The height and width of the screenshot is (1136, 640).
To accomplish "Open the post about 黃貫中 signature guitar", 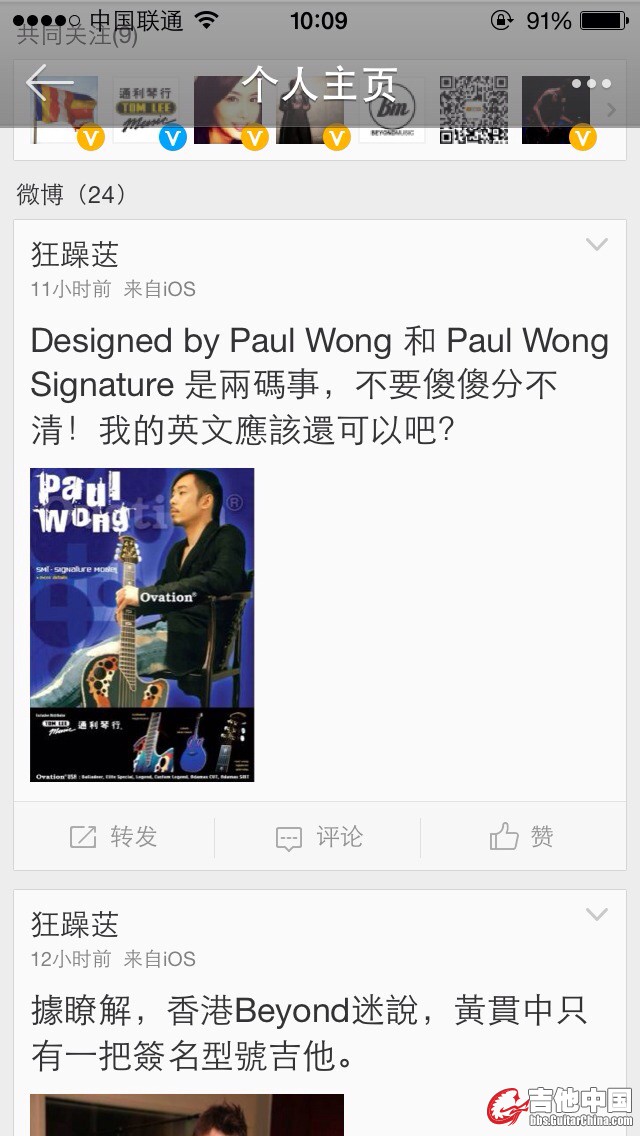I will 308,1032.
